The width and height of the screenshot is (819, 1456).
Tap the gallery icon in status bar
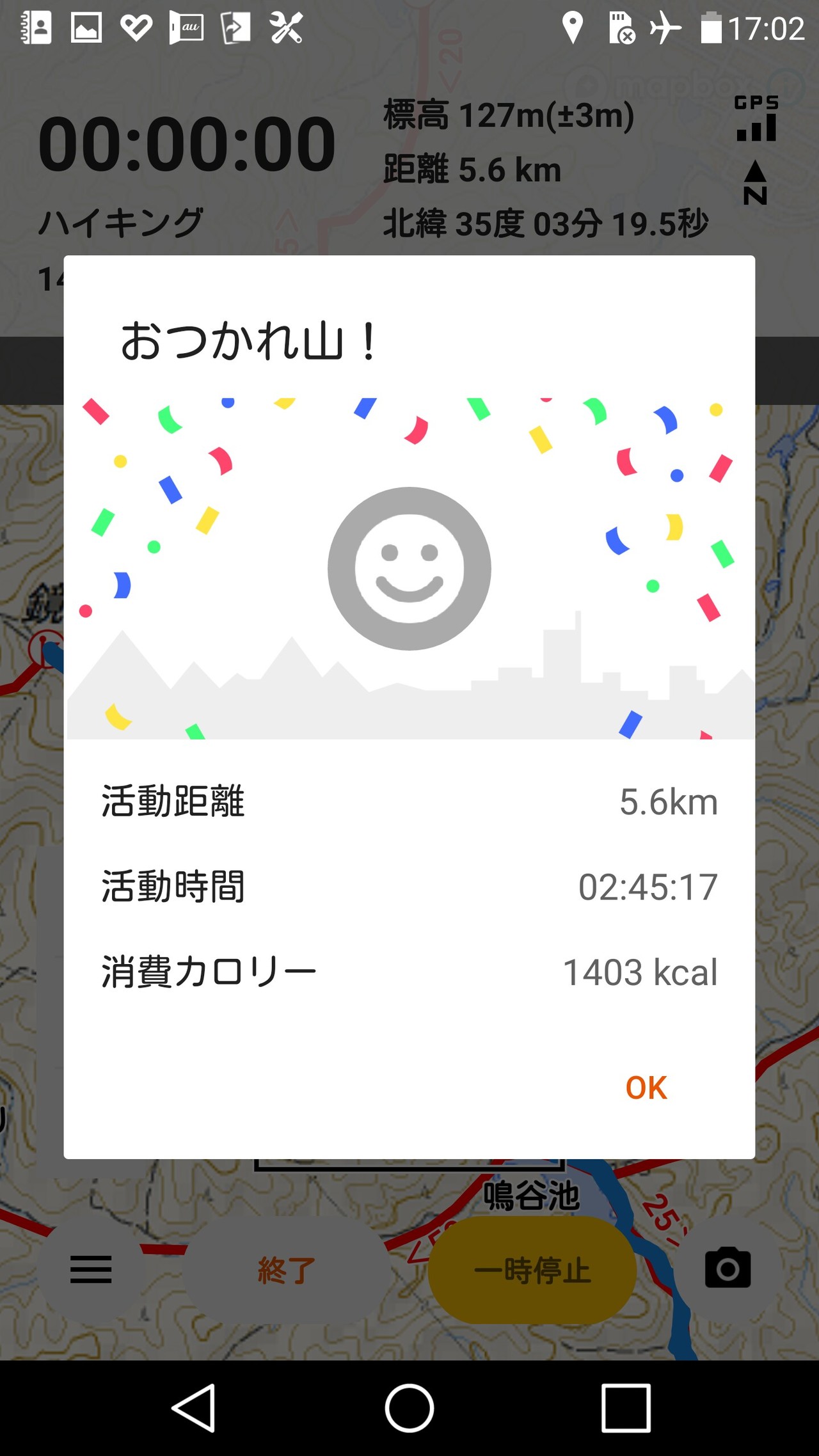pos(86,27)
